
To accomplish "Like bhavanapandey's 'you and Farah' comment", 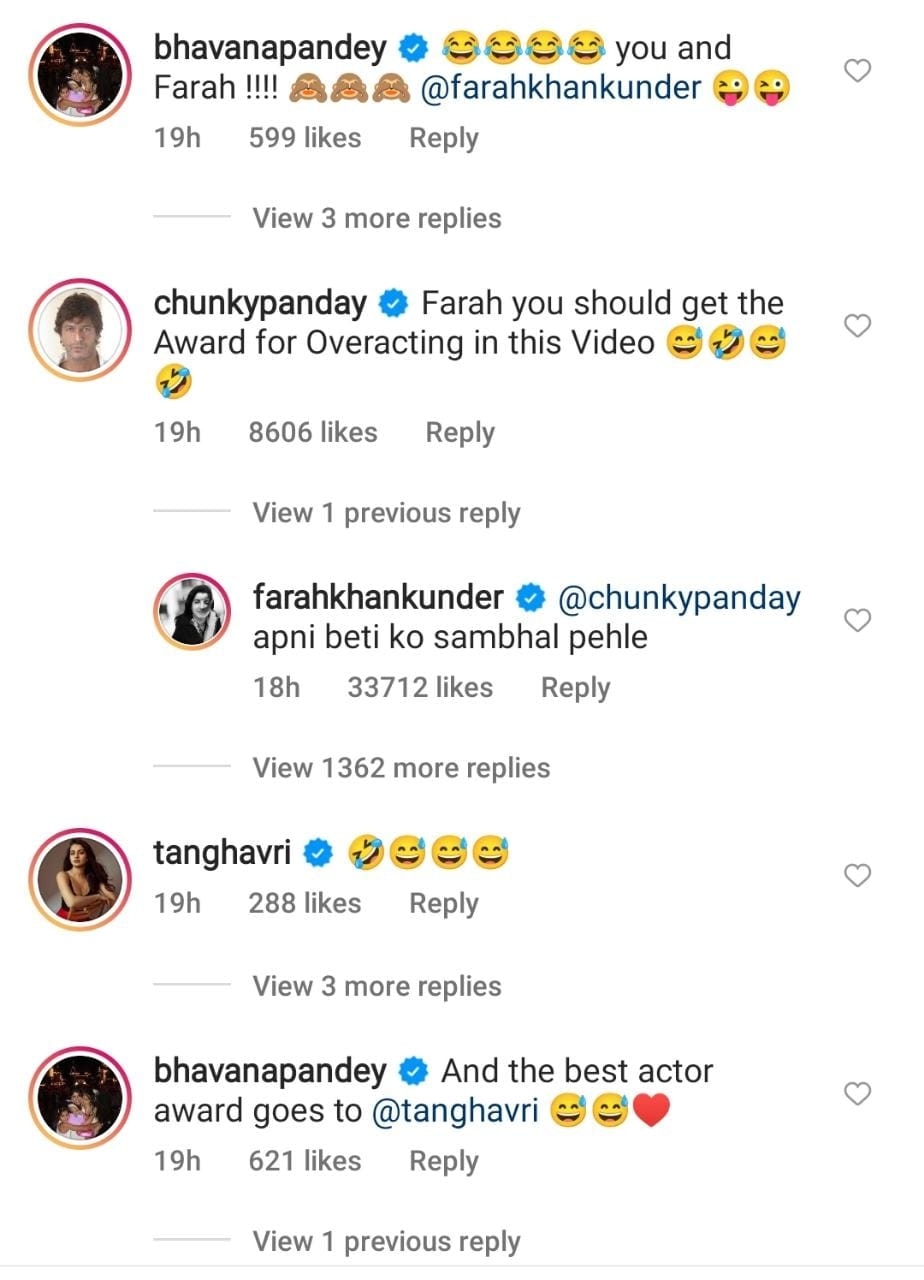I will click(858, 71).
